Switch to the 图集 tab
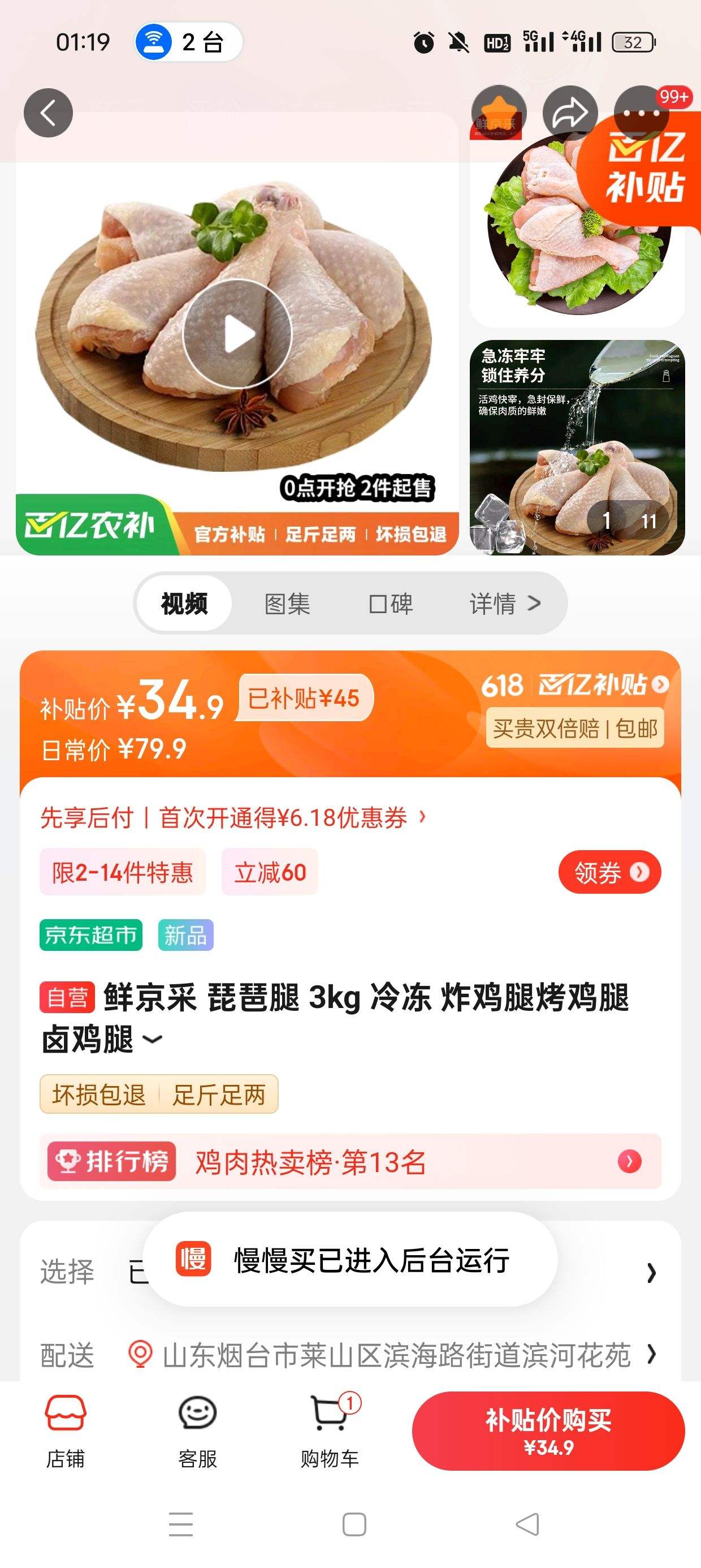The height and width of the screenshot is (1568, 701). coord(287,604)
